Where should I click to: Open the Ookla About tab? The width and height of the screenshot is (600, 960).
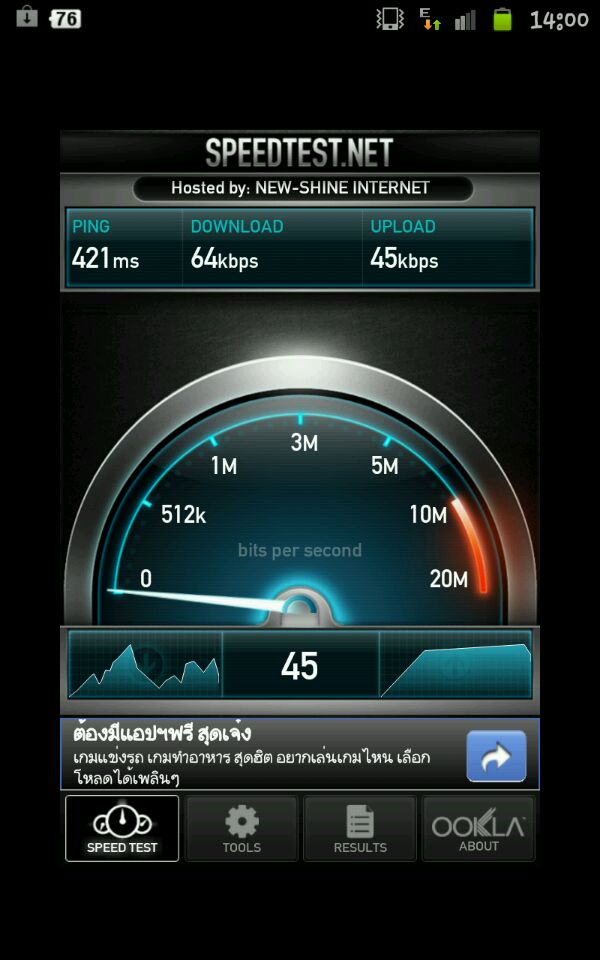click(478, 828)
